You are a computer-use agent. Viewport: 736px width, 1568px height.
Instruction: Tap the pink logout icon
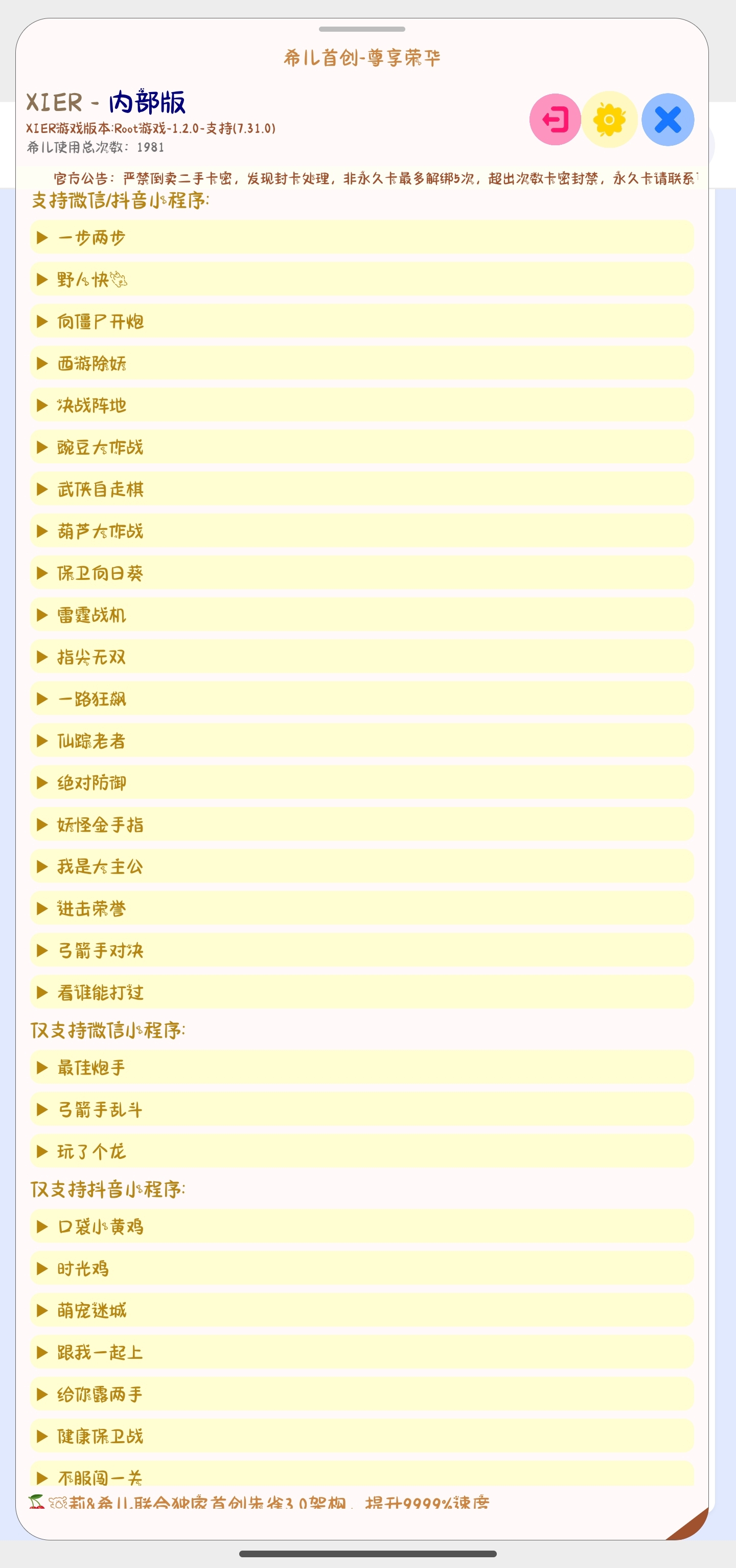554,119
